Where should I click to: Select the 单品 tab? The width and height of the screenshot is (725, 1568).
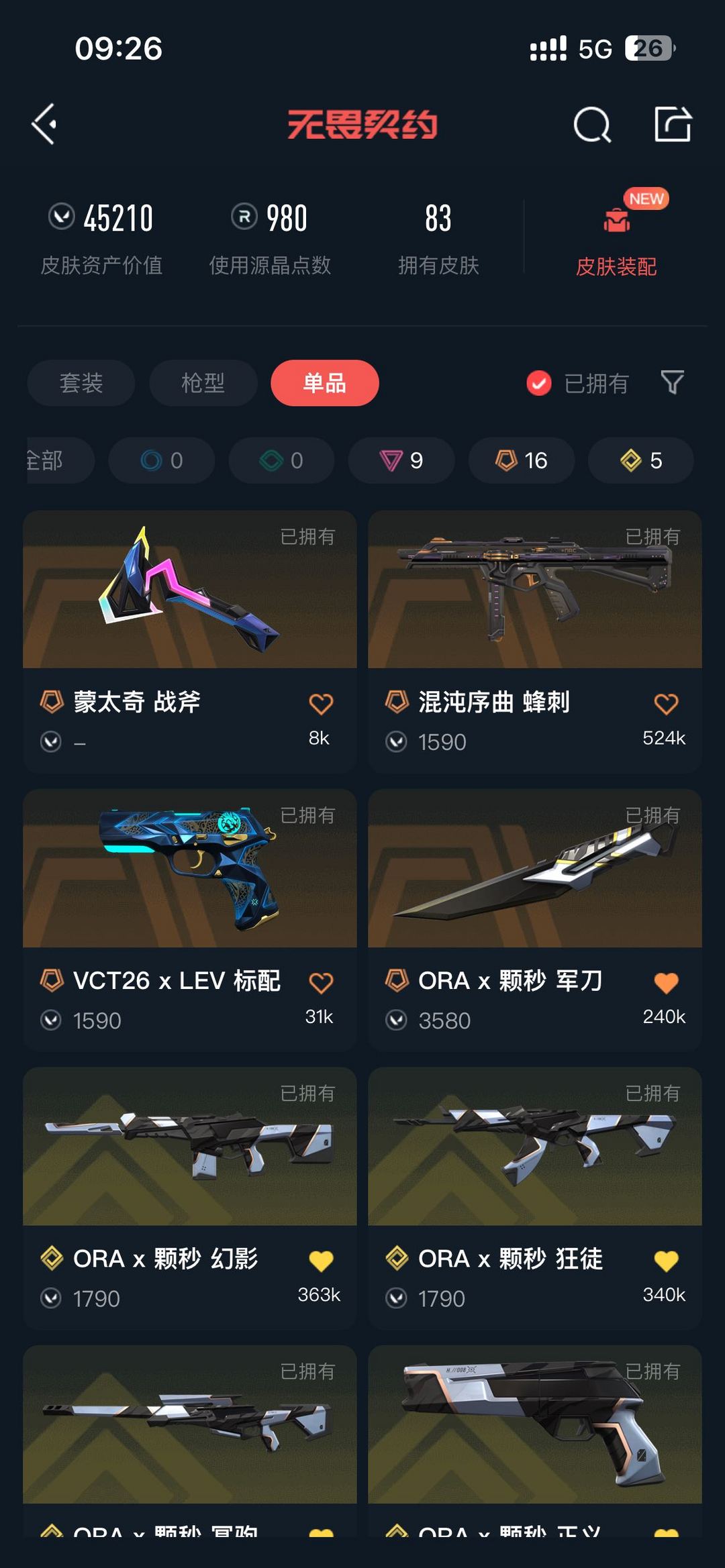point(325,383)
